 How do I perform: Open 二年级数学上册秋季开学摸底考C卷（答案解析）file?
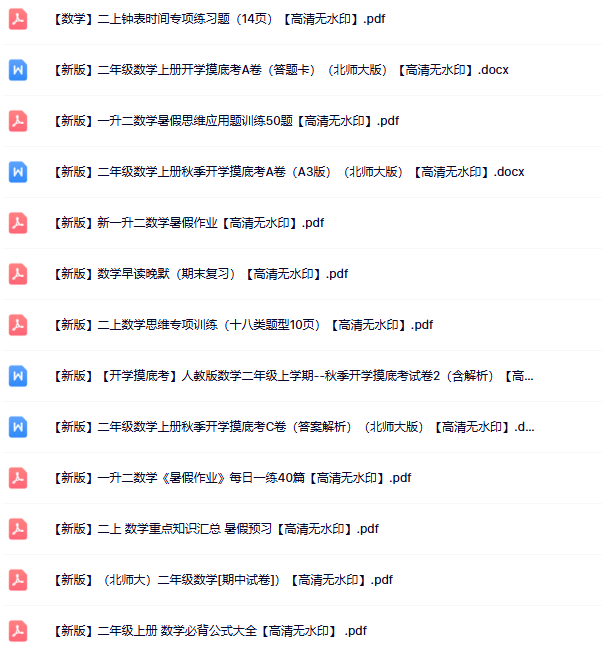(294, 427)
